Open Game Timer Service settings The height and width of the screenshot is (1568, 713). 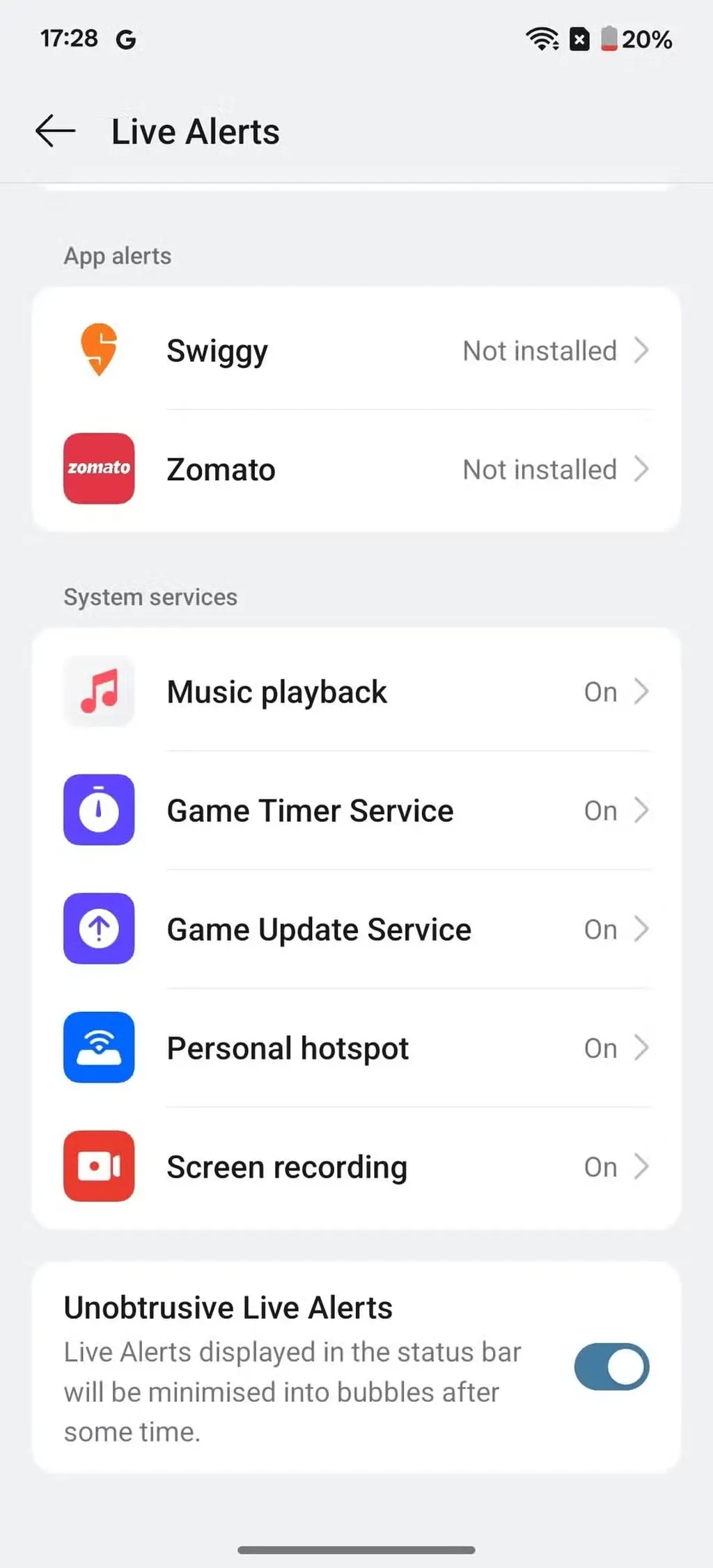[x=356, y=811]
